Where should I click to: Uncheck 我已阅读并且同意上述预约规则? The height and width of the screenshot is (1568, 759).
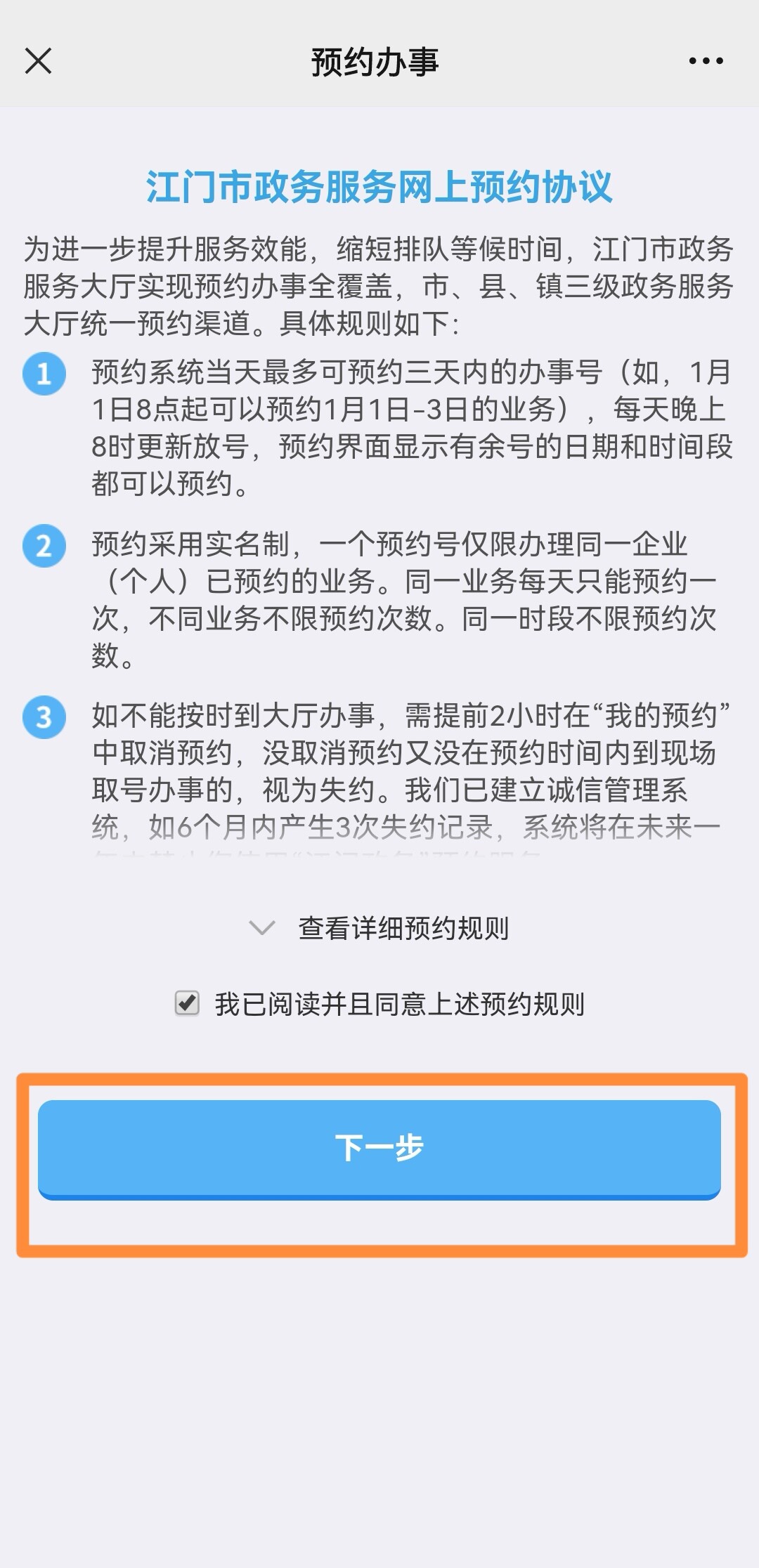(x=187, y=1003)
